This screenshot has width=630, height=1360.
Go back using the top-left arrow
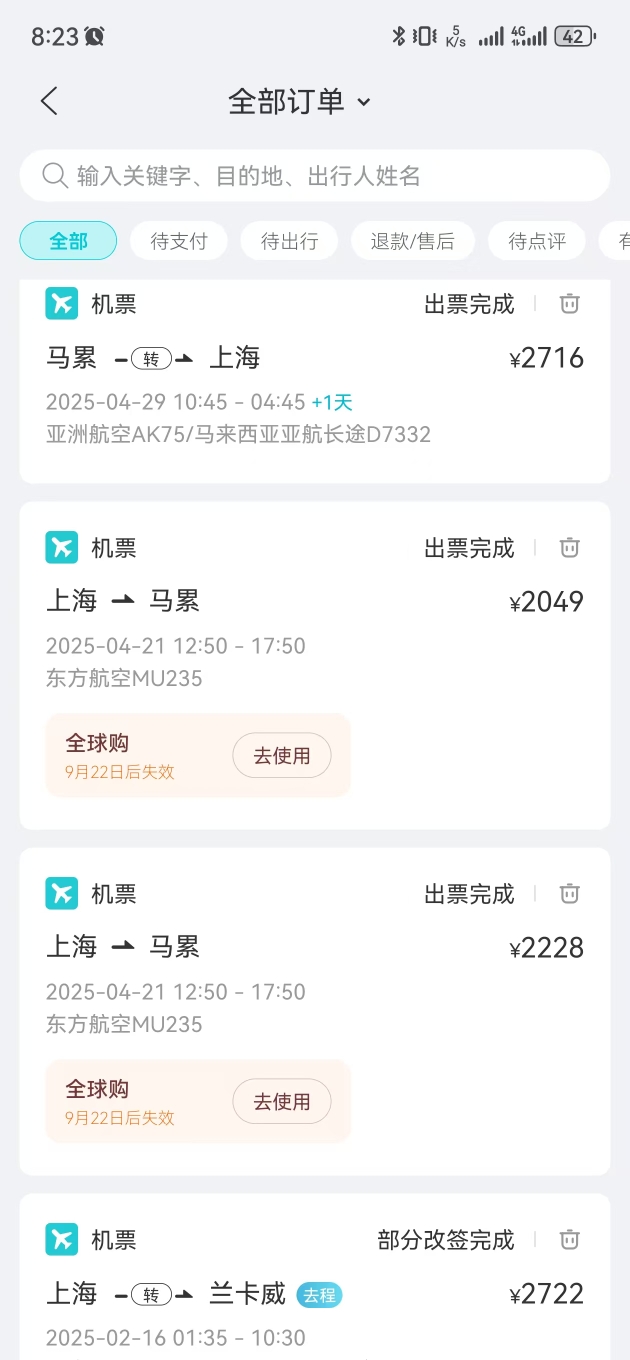(x=49, y=101)
